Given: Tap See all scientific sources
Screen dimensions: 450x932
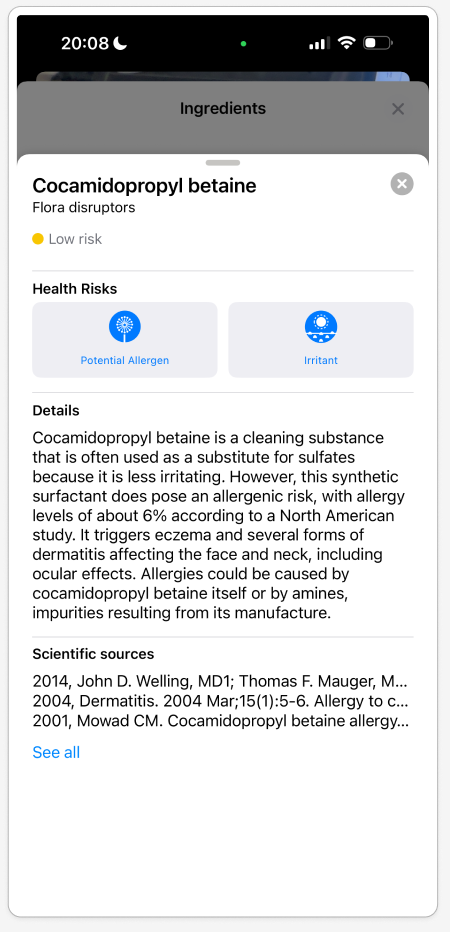Looking at the screenshot, I should coord(56,752).
